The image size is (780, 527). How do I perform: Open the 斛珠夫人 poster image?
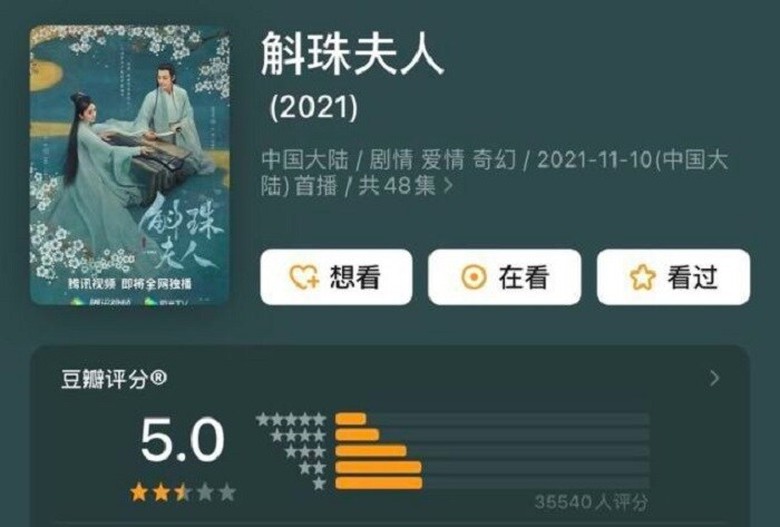tap(130, 166)
